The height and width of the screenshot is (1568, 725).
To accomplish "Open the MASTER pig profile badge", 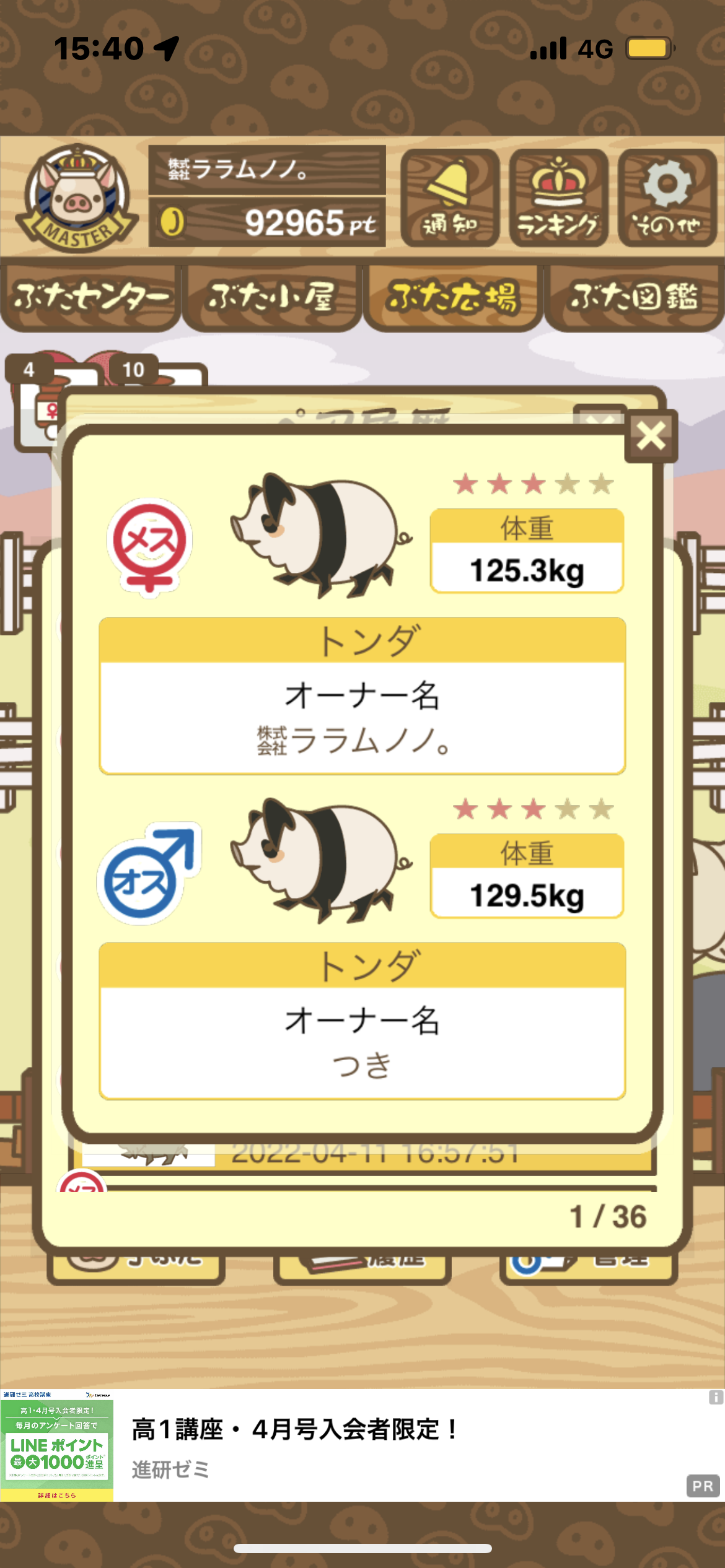I will 77,198.
